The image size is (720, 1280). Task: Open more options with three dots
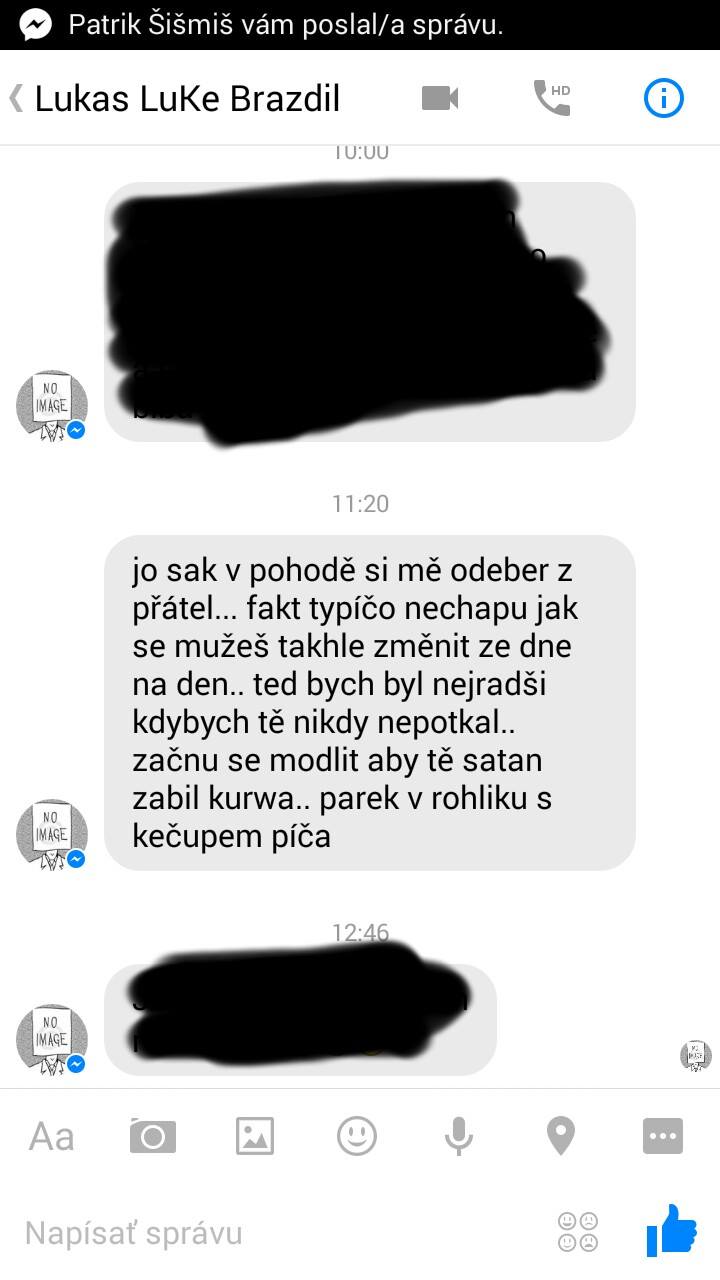663,1136
